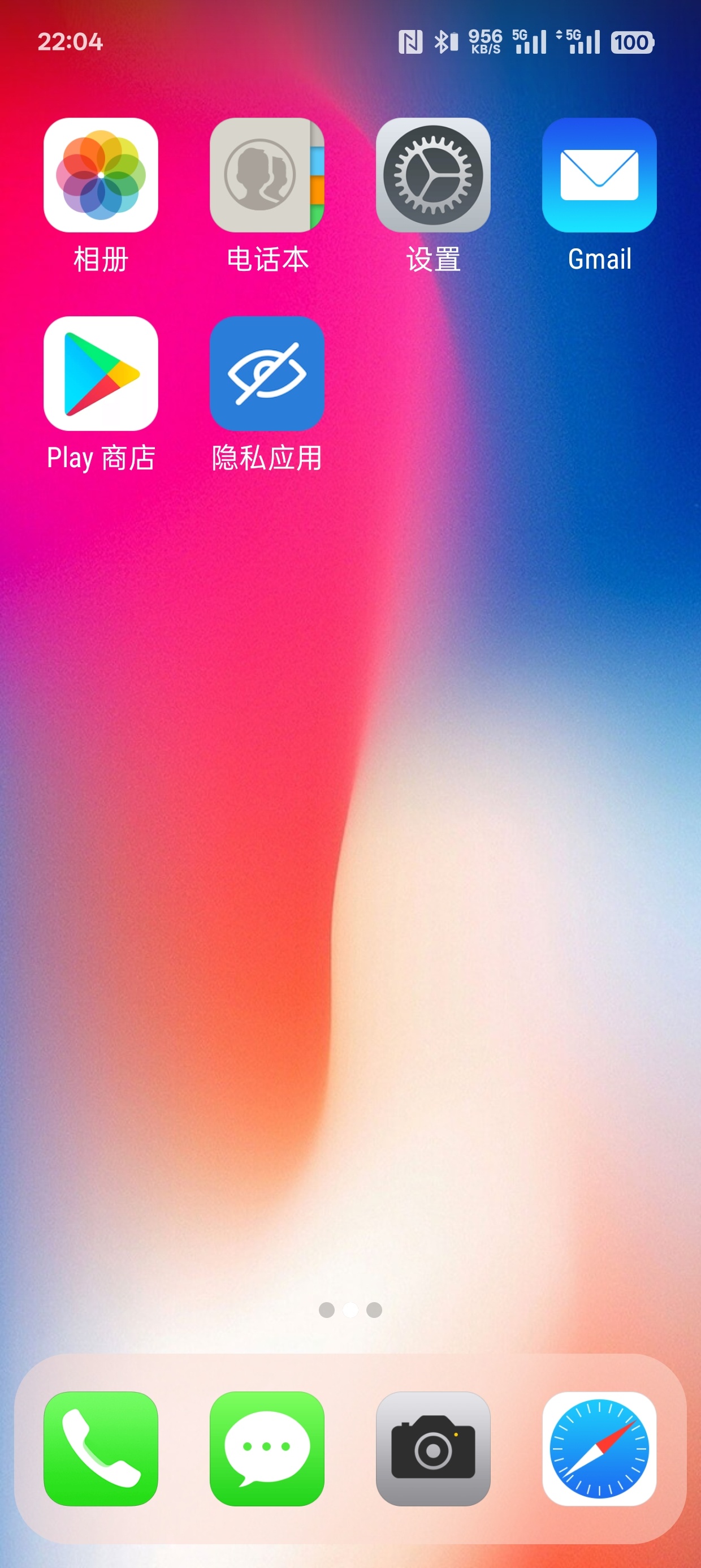Launch the Play 商店 app

pyautogui.click(x=101, y=373)
